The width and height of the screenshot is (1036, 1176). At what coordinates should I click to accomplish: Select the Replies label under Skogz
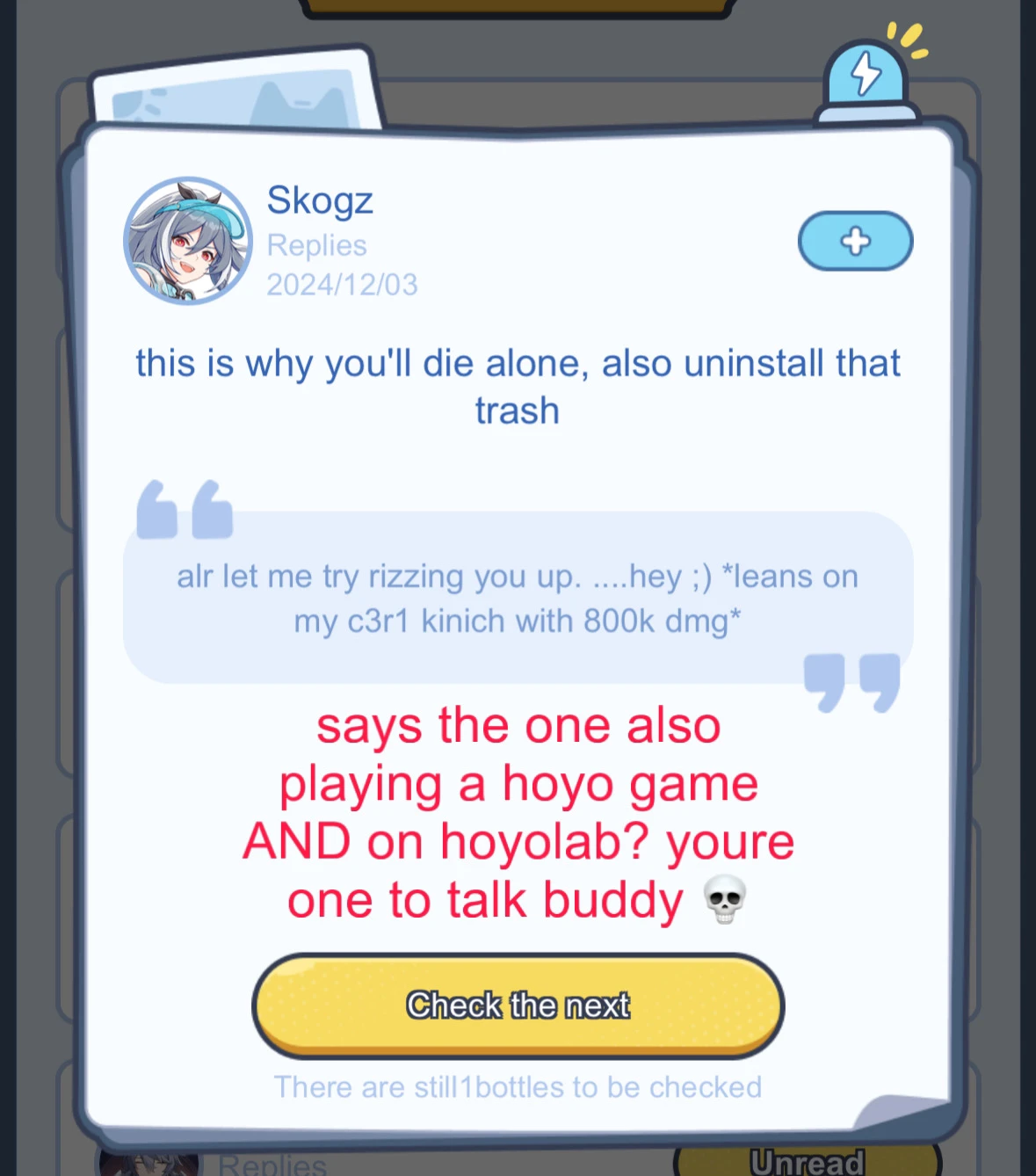(x=315, y=245)
